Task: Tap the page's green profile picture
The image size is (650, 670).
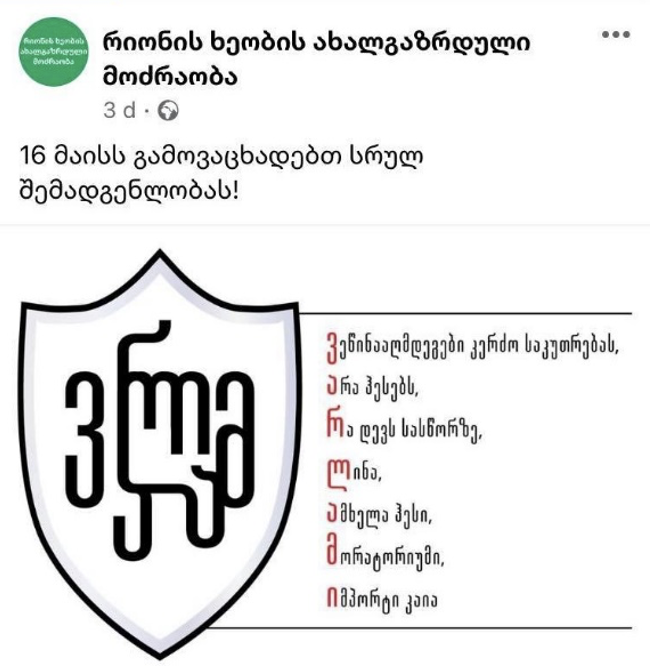Action: (x=54, y=53)
